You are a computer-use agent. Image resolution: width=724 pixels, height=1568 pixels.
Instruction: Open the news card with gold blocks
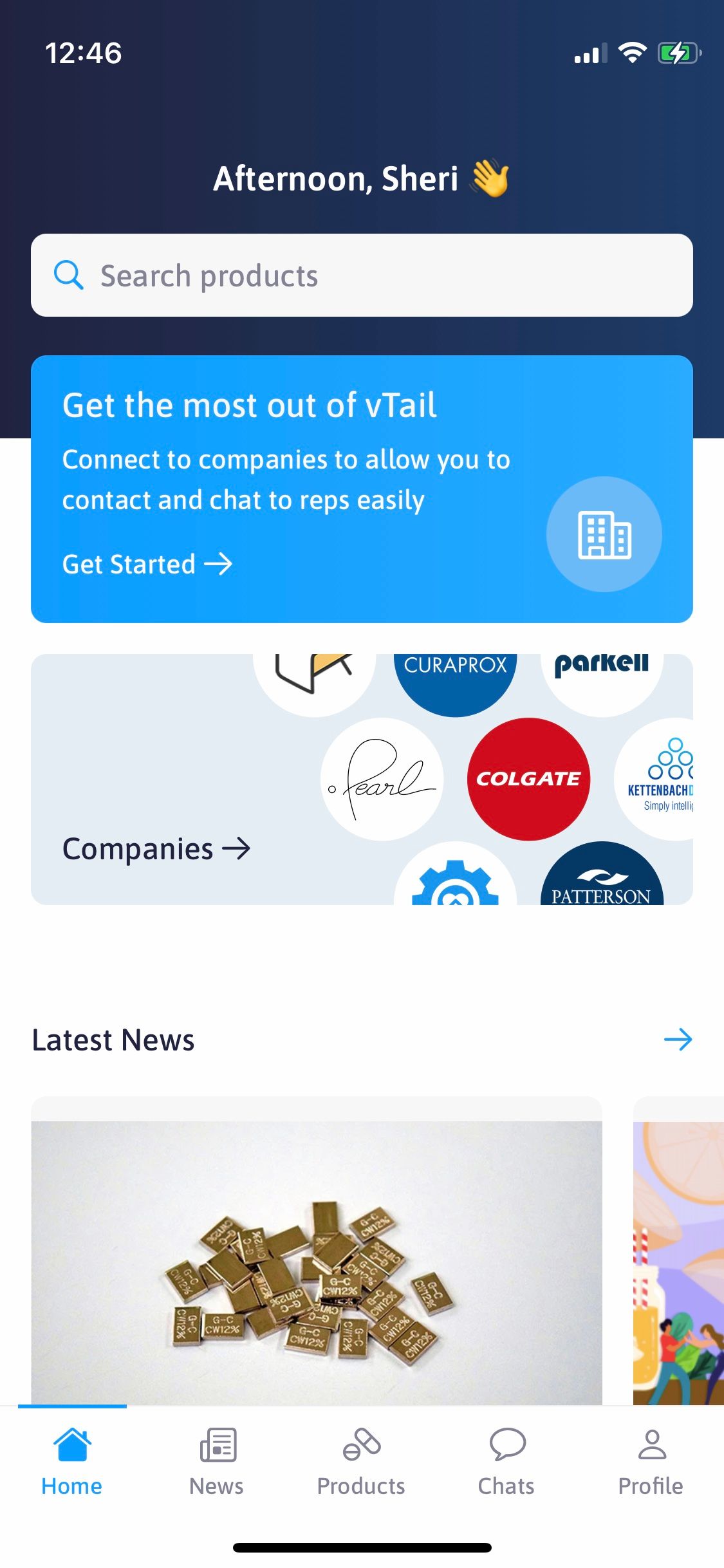317,1260
